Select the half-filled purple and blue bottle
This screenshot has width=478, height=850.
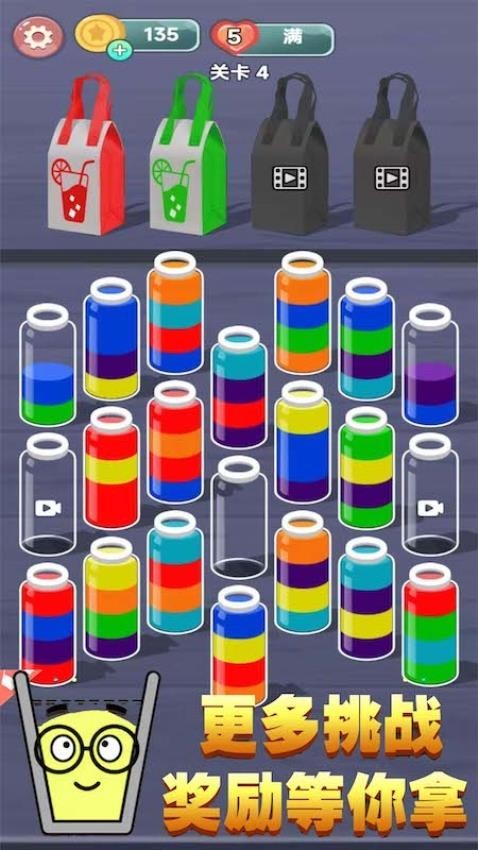430,365
